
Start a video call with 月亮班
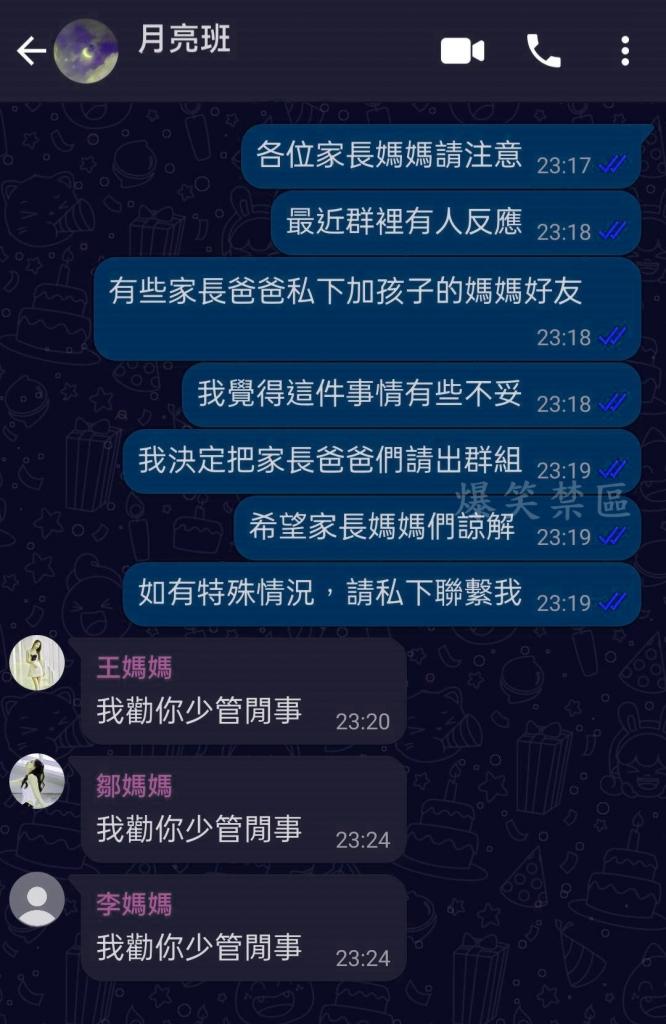(x=462, y=51)
